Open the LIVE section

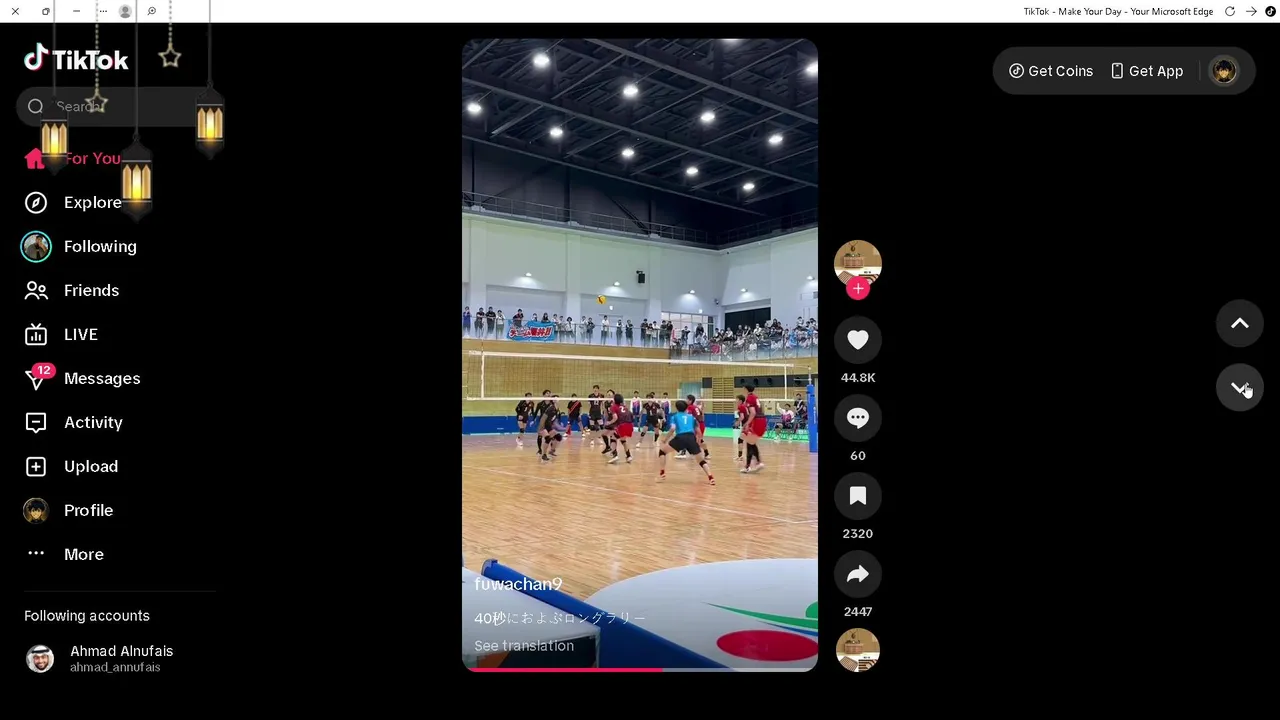tap(80, 335)
